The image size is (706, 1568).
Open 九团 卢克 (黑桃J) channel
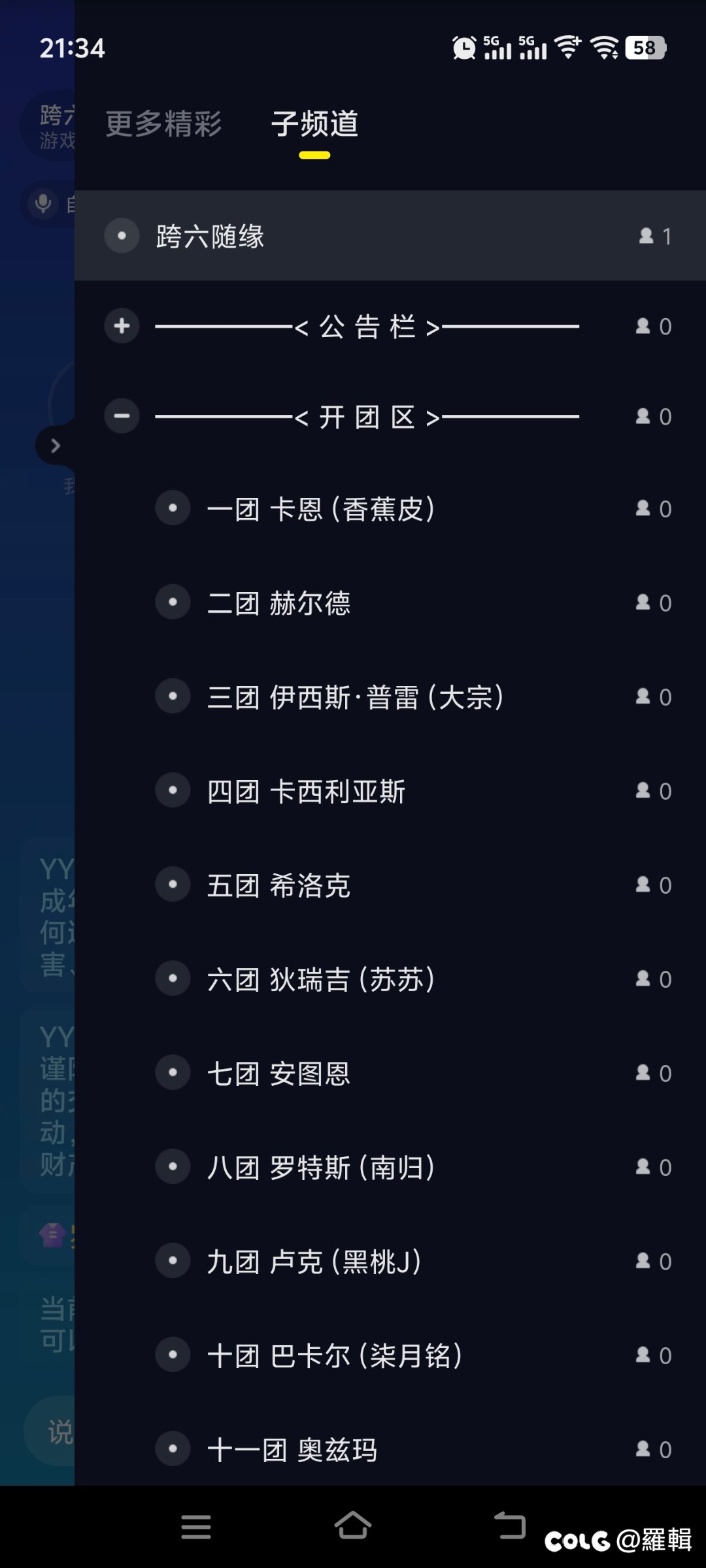point(314,1262)
